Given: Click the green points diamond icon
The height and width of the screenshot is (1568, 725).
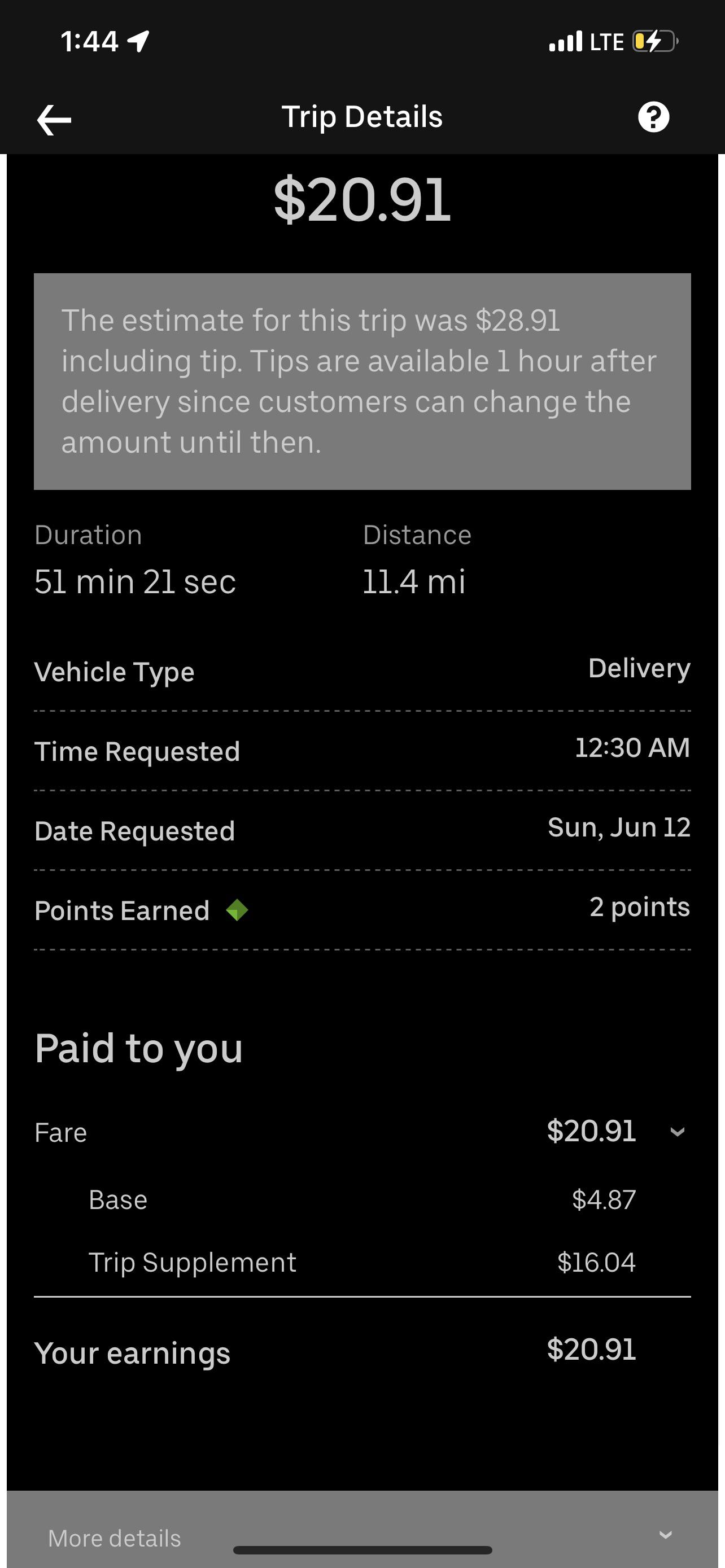Looking at the screenshot, I should (x=237, y=909).
